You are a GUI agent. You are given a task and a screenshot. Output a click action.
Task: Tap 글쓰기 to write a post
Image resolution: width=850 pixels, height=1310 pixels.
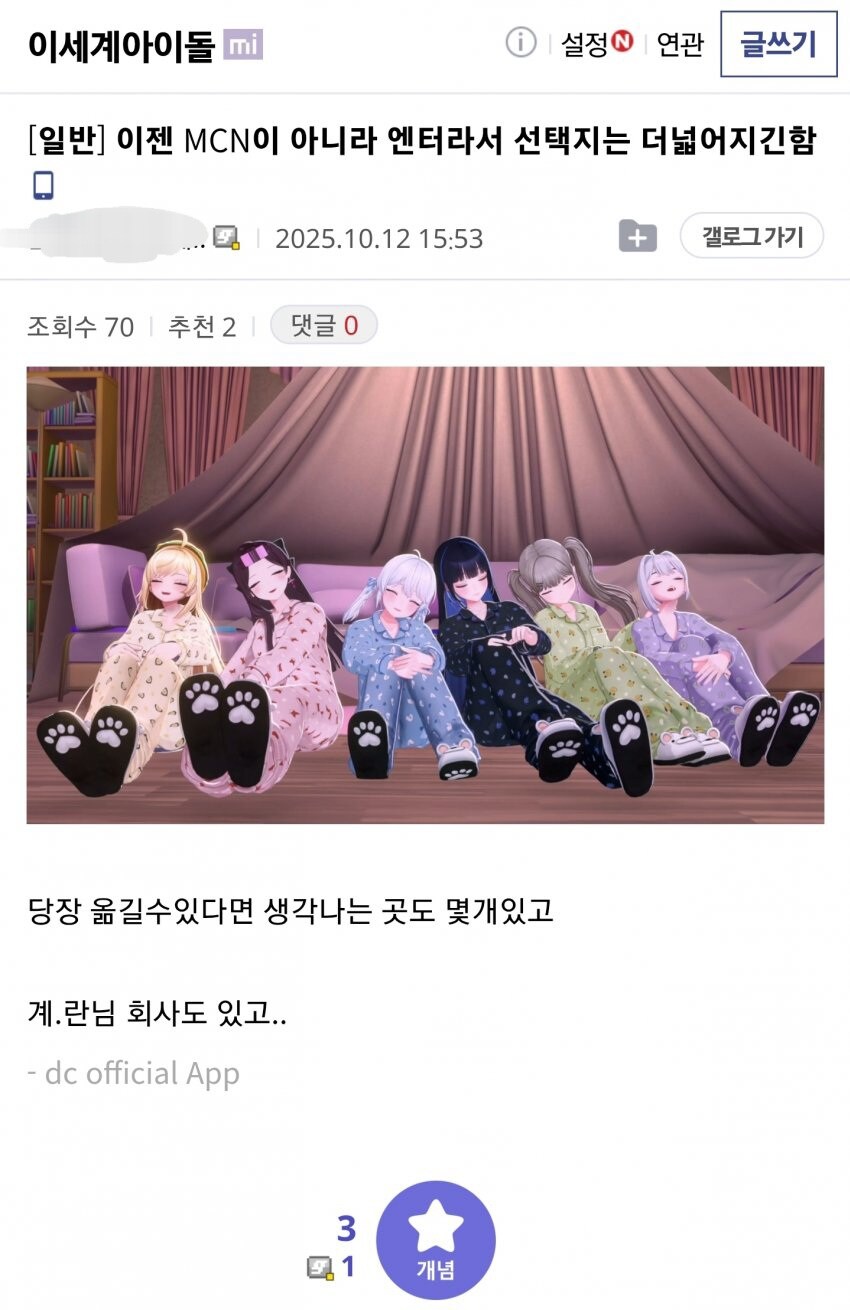pos(778,44)
